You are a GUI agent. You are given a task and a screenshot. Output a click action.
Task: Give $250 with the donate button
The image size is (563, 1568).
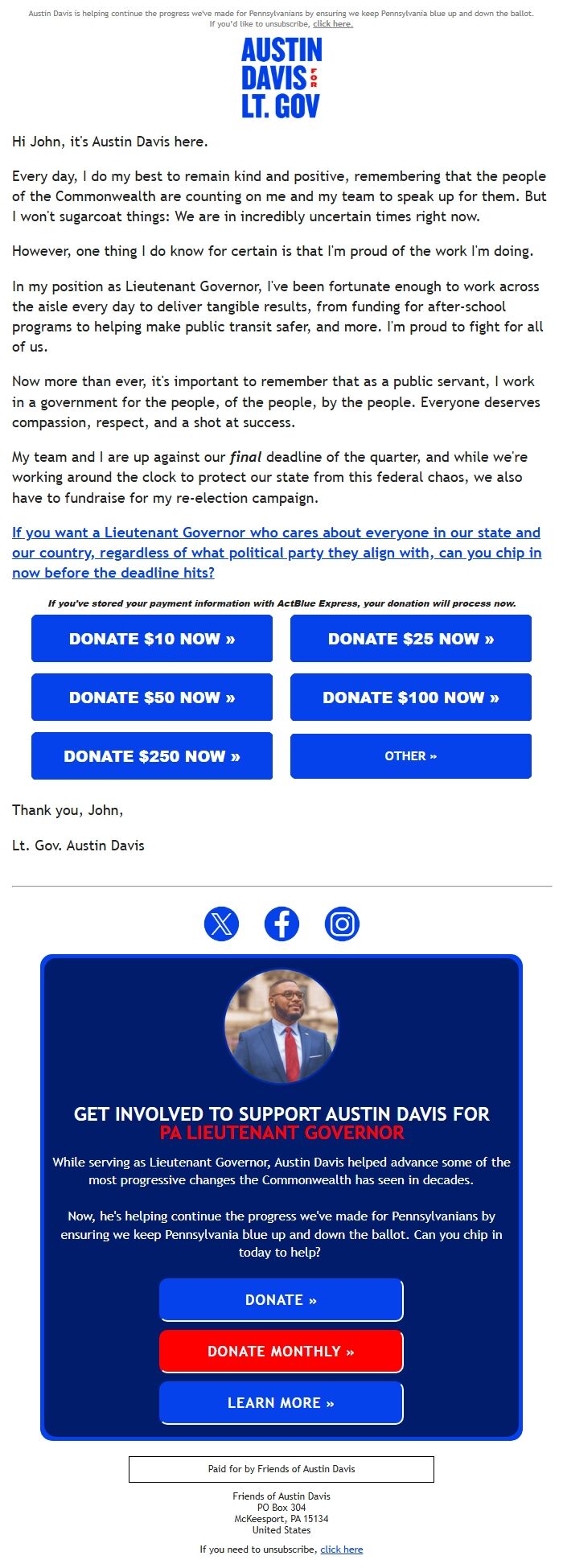click(152, 756)
